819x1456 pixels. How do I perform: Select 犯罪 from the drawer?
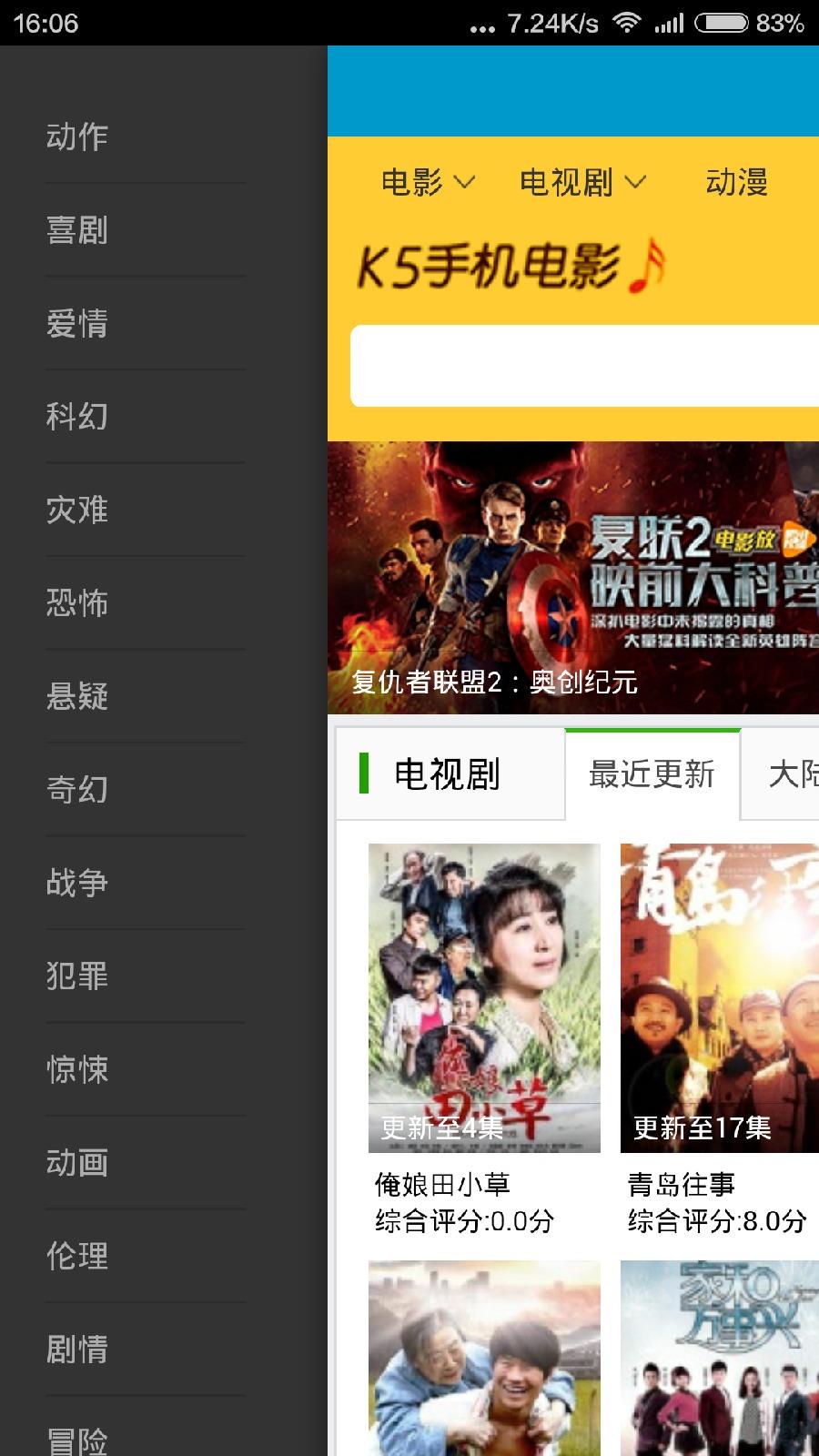pos(77,976)
